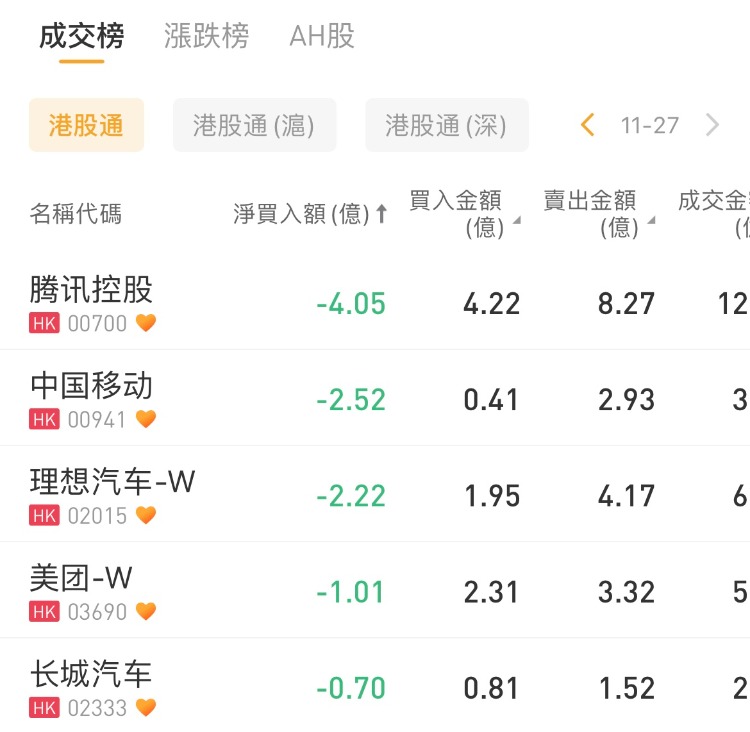
Task: Sort by 淨買入額 column
Action: [310, 213]
